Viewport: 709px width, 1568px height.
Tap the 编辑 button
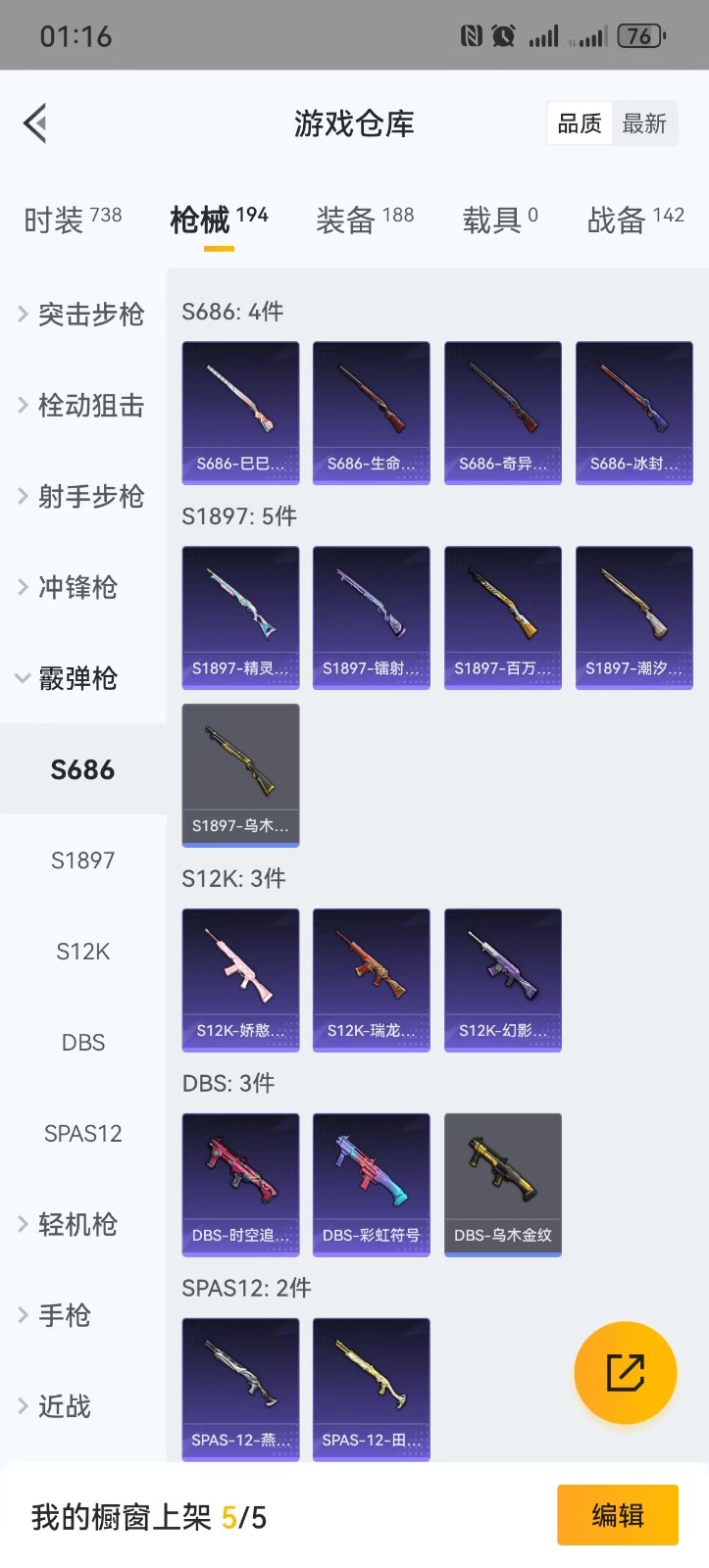tap(617, 1516)
